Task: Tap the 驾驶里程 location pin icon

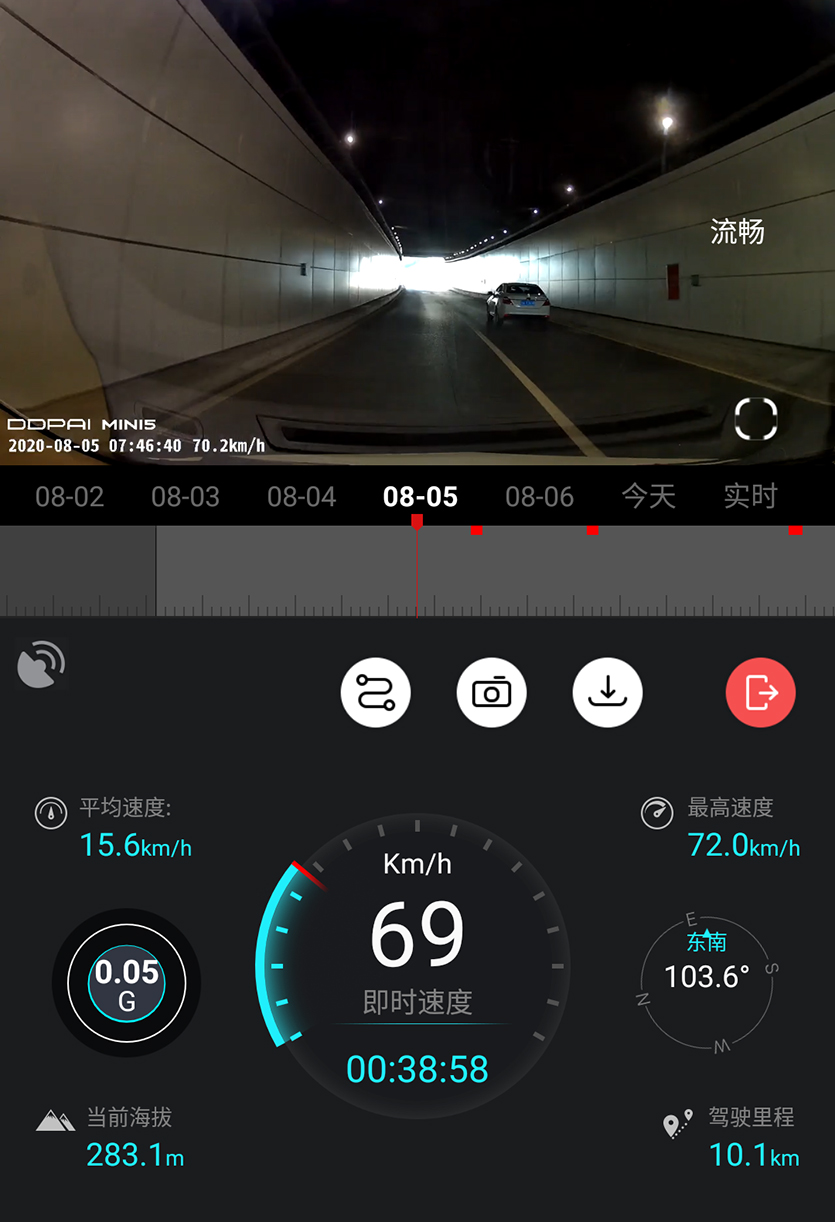Action: (680, 1122)
